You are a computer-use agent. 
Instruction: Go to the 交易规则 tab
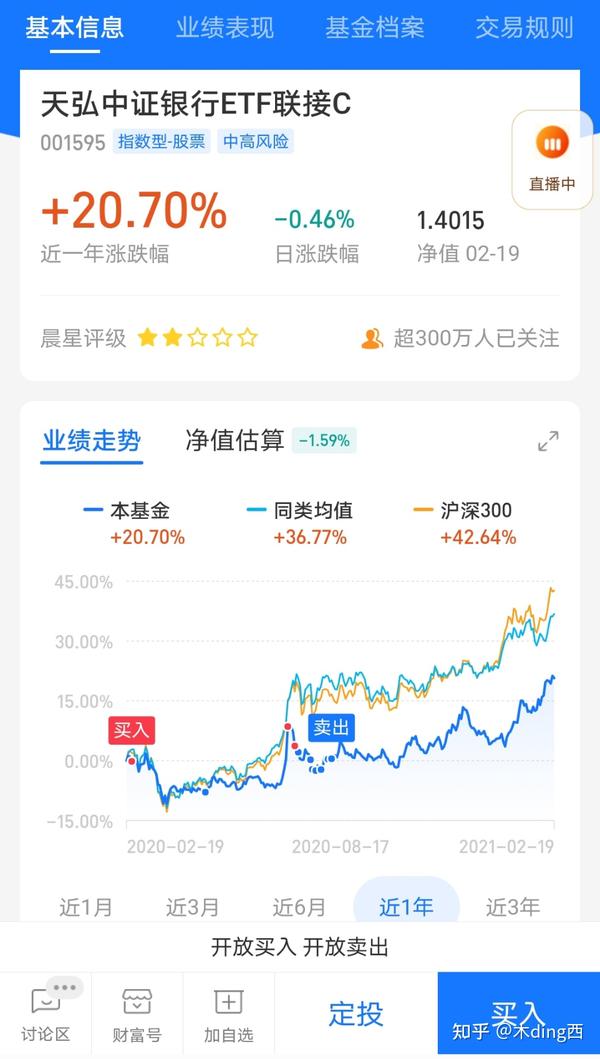point(524,27)
